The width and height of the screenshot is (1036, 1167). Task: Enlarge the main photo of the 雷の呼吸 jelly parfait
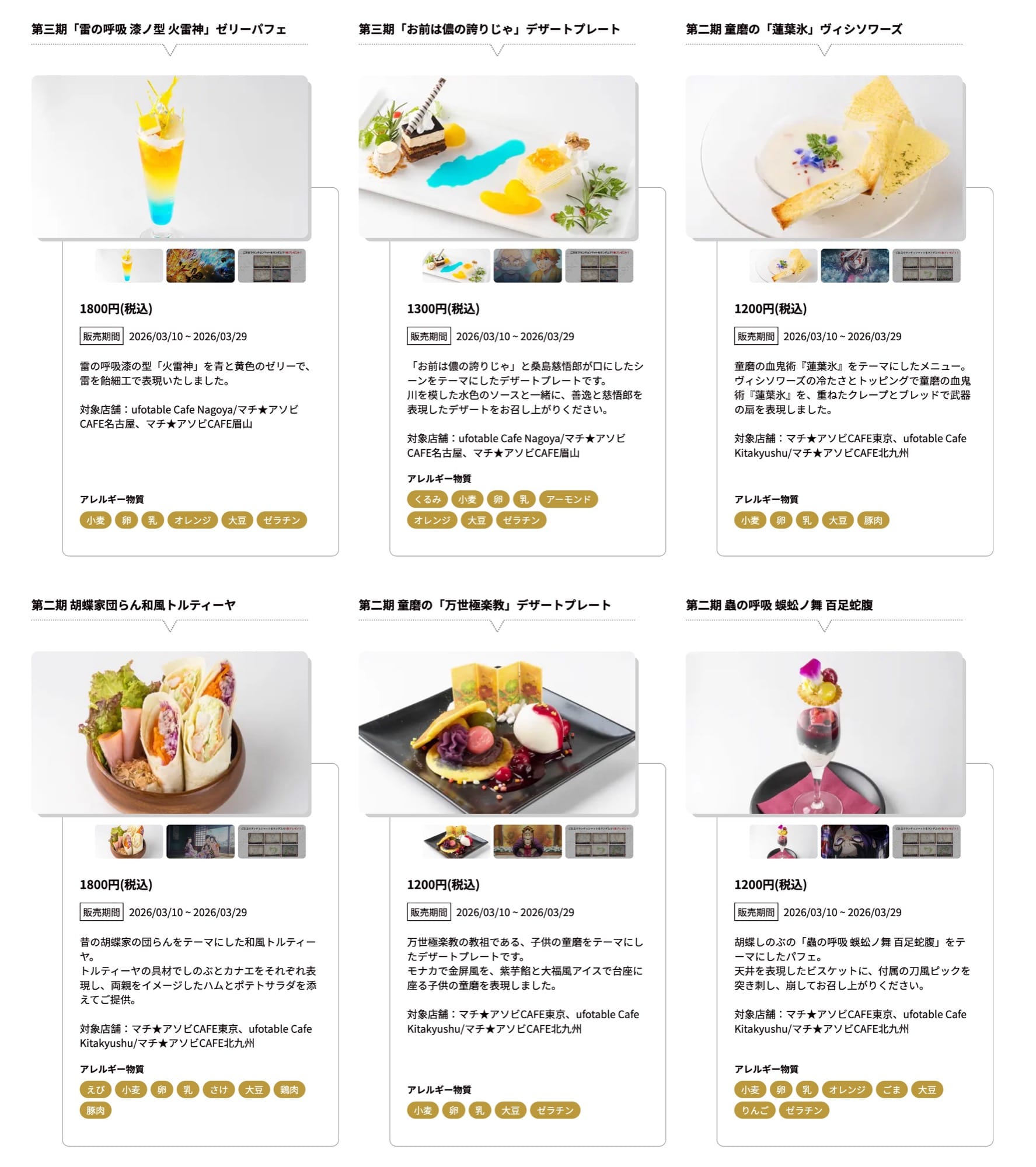pos(170,156)
